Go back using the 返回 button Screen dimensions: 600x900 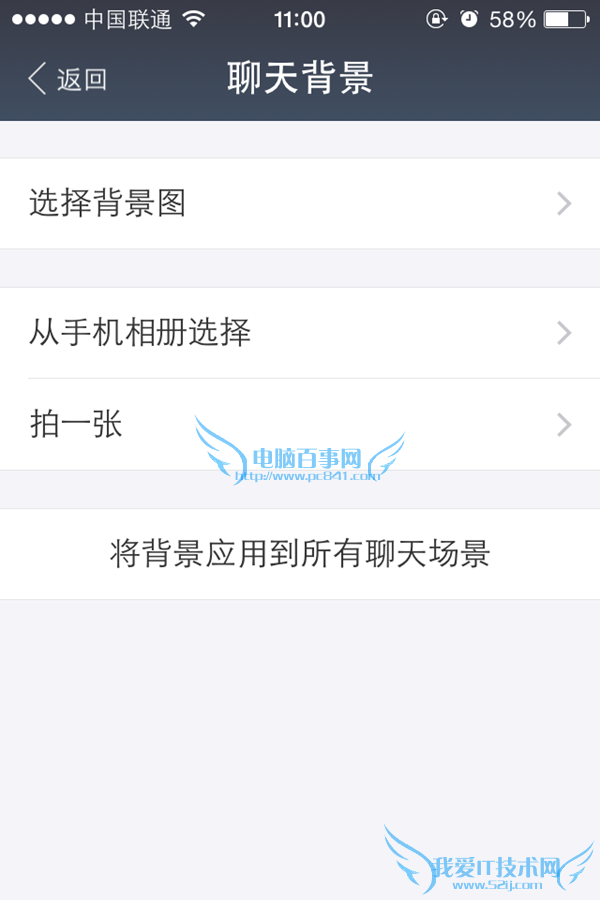pos(68,80)
